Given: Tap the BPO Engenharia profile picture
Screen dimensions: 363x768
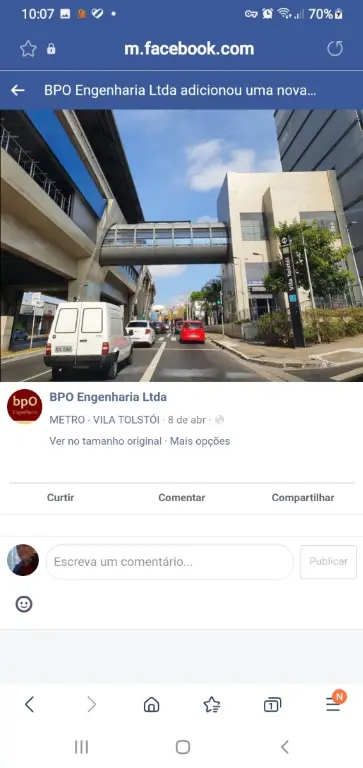Looking at the screenshot, I should click(24, 407).
